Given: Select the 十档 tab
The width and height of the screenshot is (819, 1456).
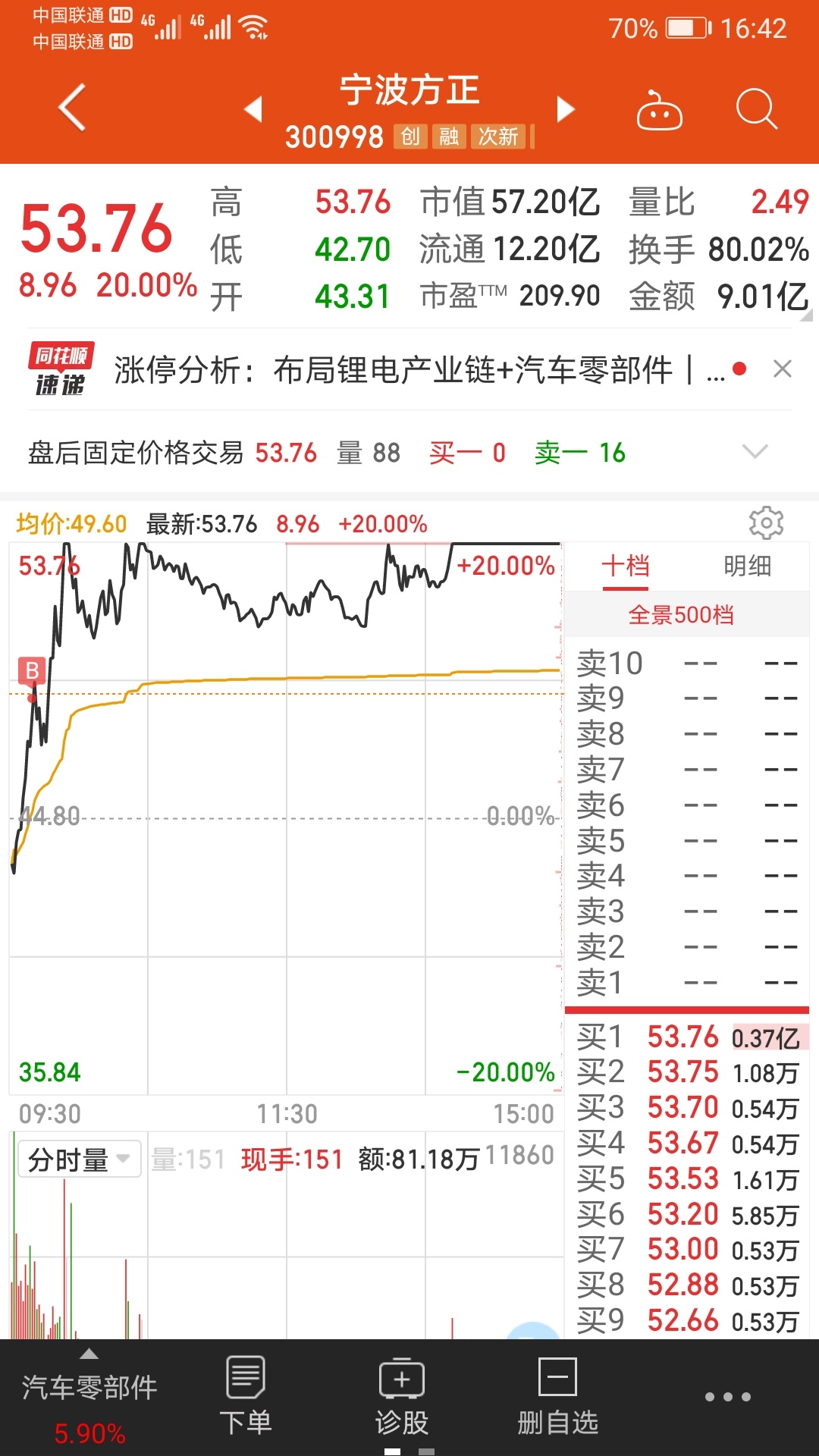Looking at the screenshot, I should click(626, 566).
